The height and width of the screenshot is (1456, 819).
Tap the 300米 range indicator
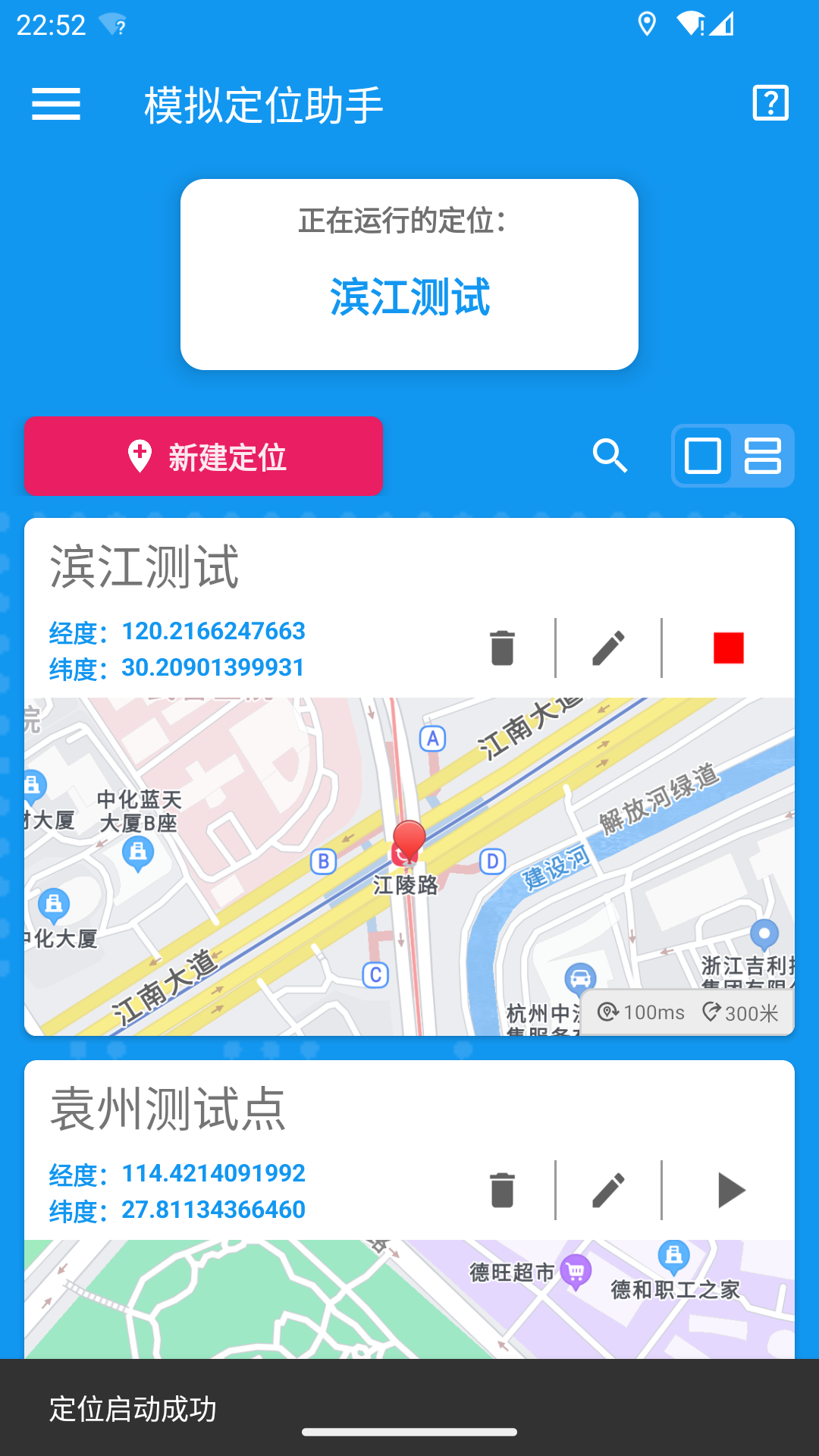click(x=745, y=1012)
